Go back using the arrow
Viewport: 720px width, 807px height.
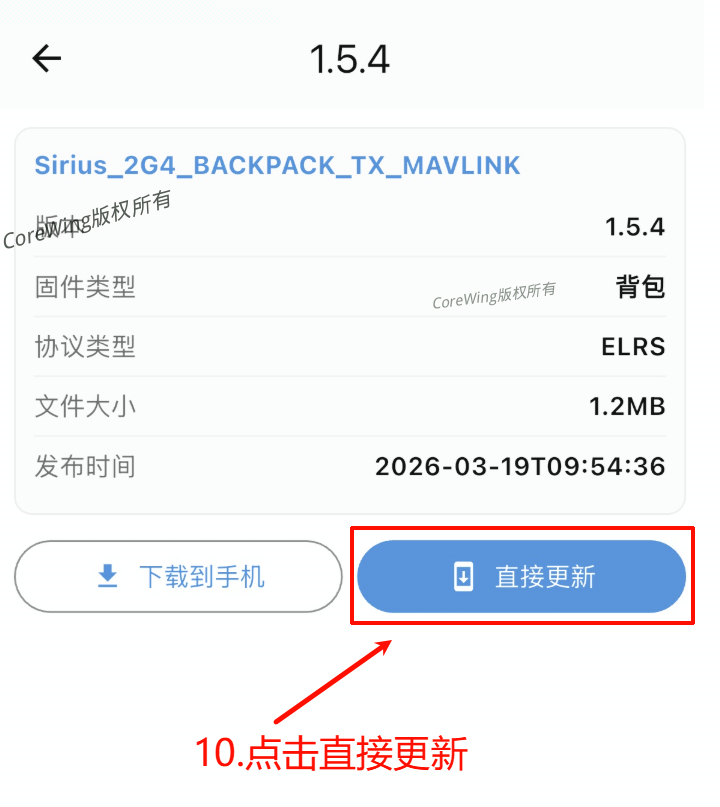[x=47, y=59]
